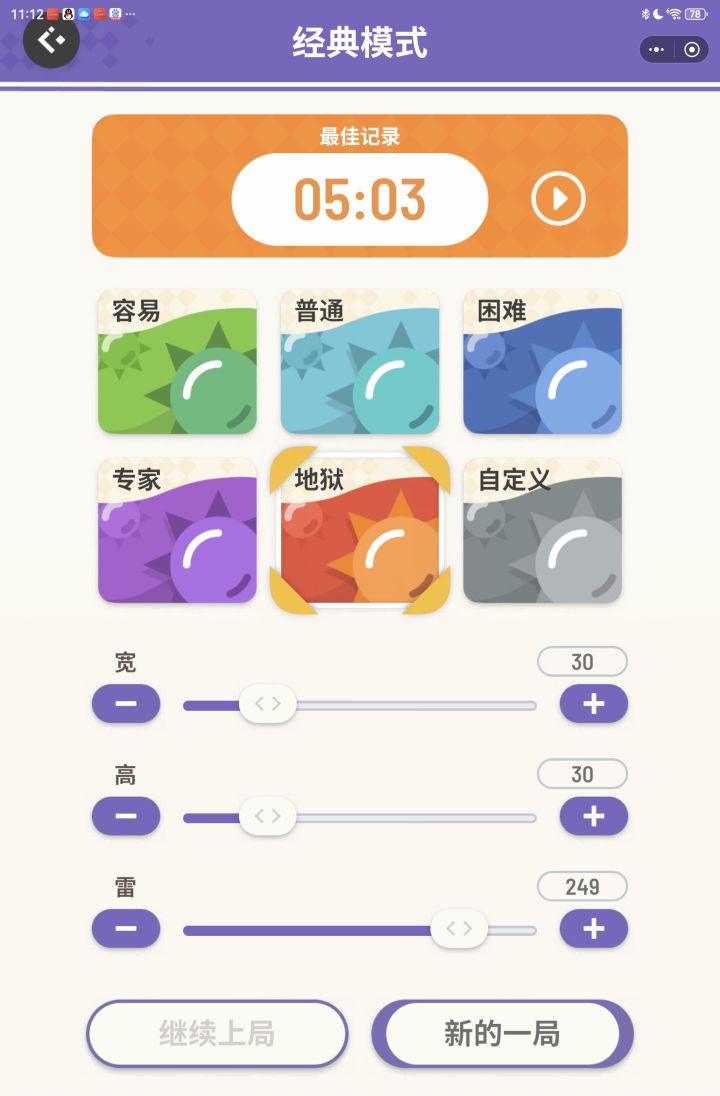Image resolution: width=720 pixels, height=1096 pixels.
Task: Decrease 高 using the minus button
Action: (x=125, y=815)
